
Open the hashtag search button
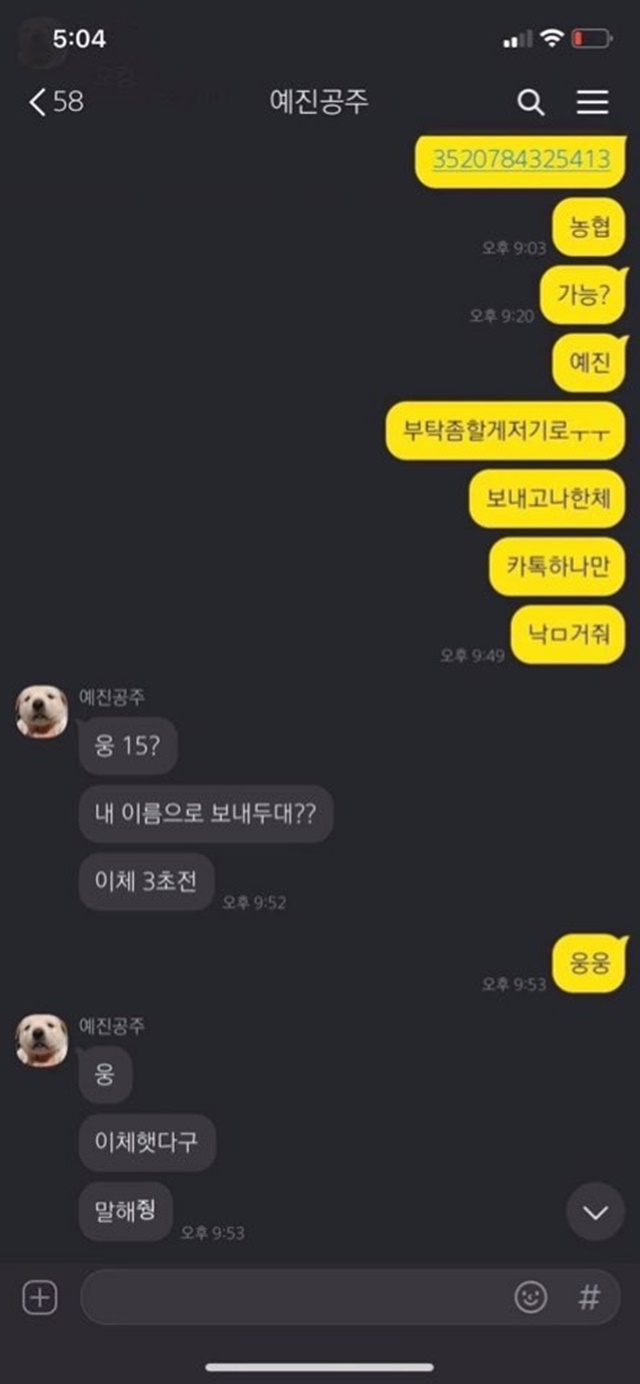(x=590, y=1298)
